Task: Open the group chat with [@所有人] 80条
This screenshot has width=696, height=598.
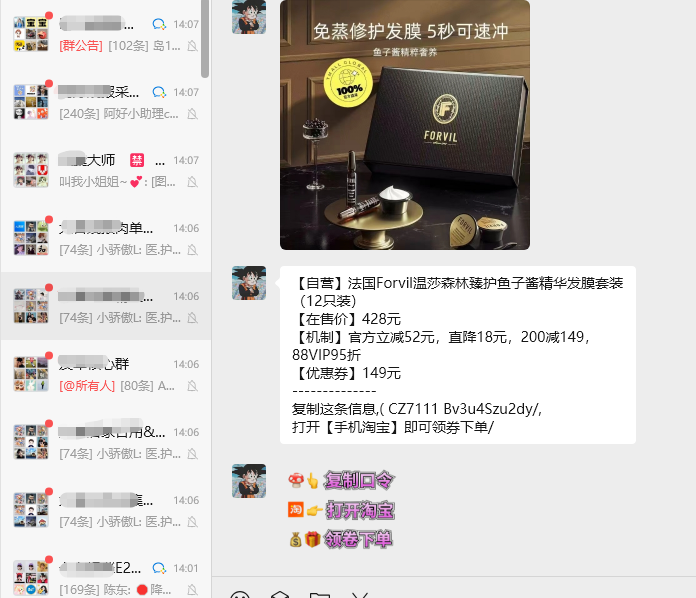Action: tap(105, 374)
